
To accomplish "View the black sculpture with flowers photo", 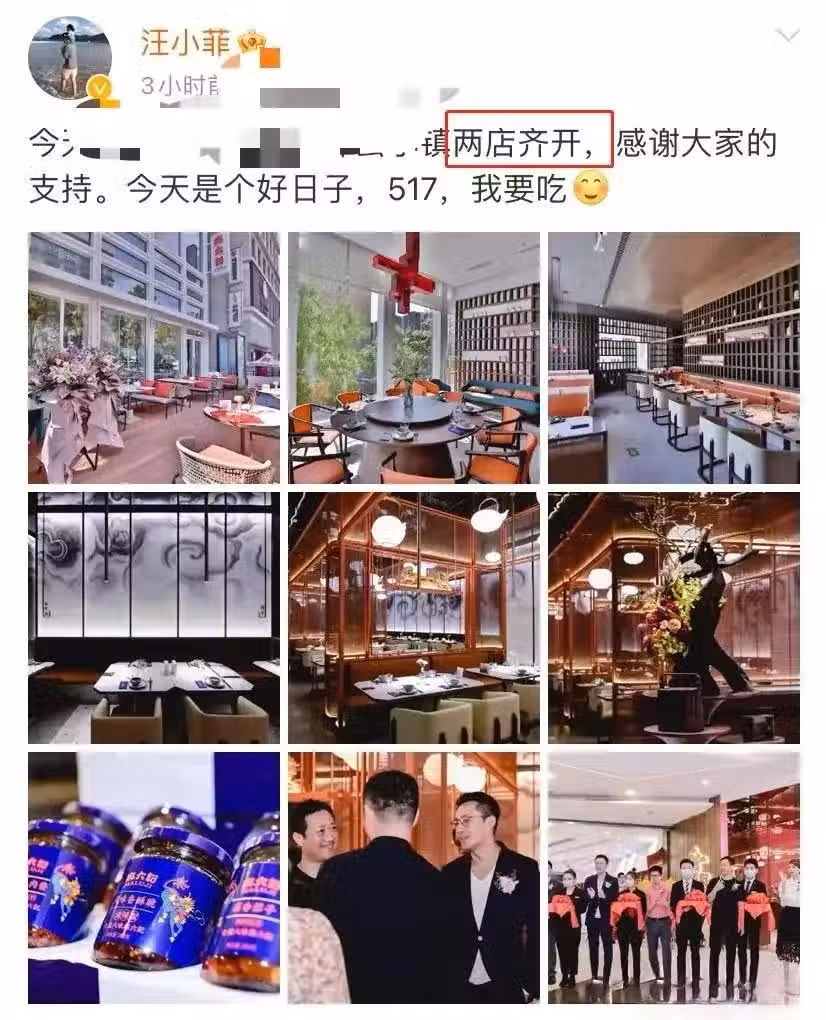I will tap(674, 618).
